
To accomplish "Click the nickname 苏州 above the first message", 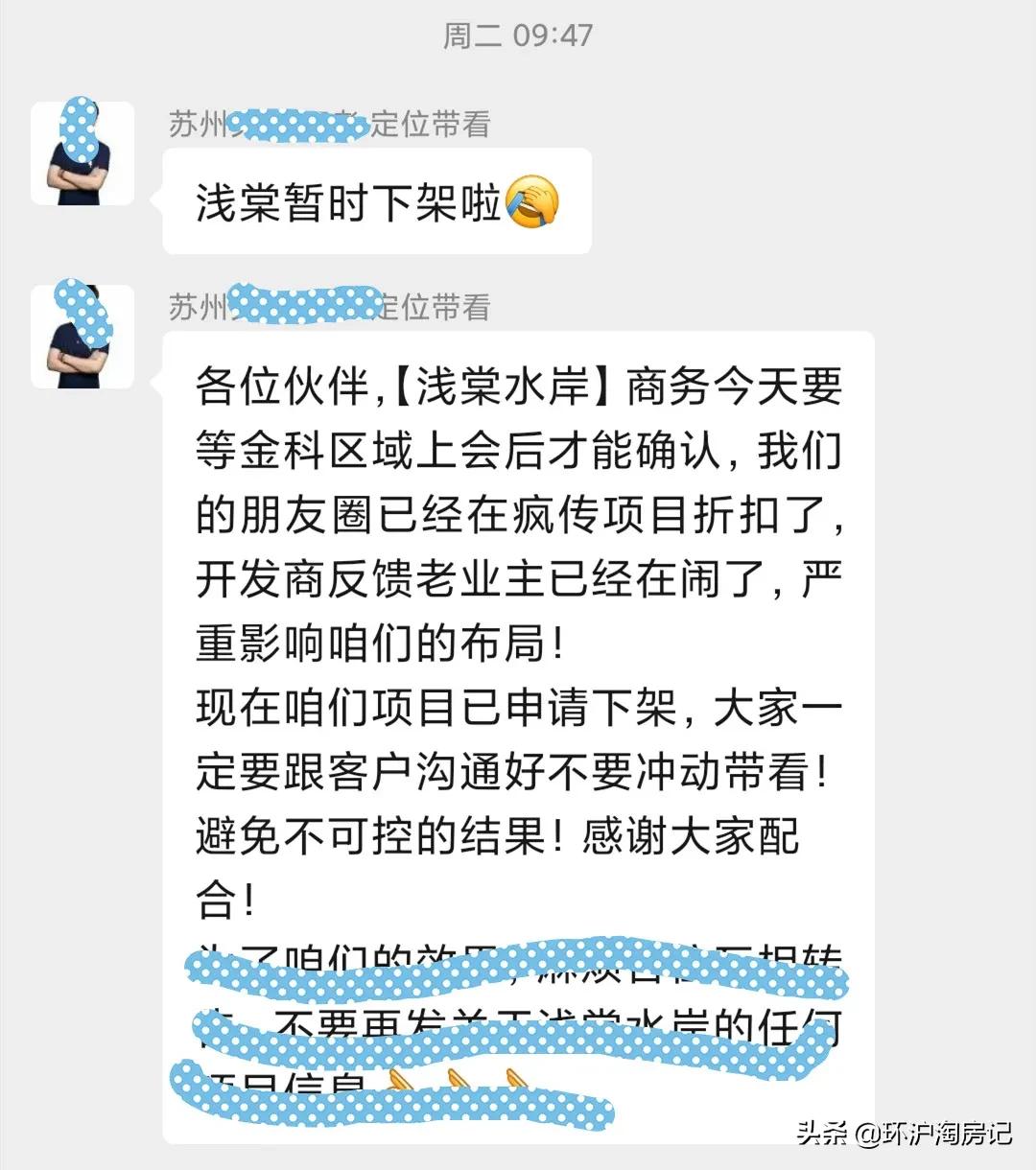I will pos(190,122).
